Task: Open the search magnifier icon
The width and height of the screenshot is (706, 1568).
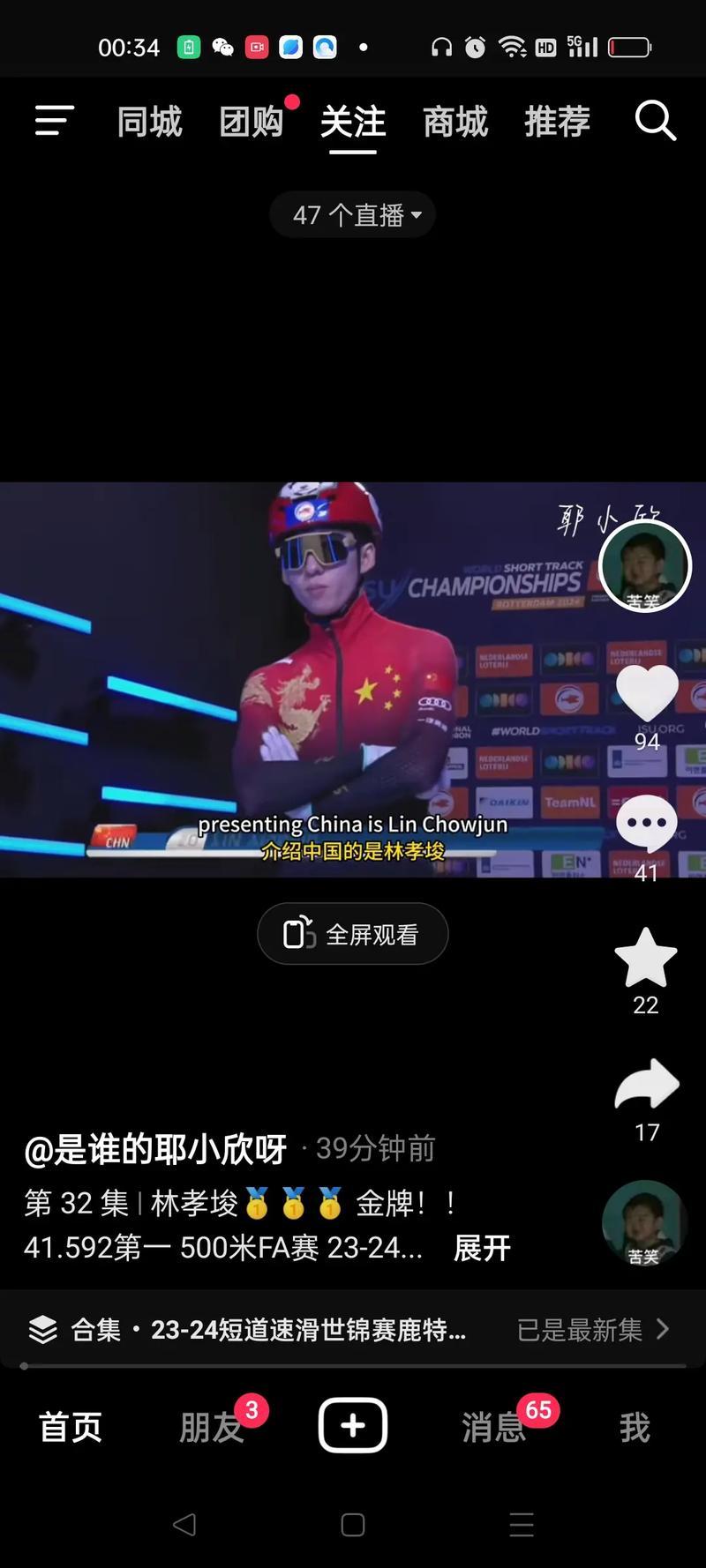Action: 655,121
